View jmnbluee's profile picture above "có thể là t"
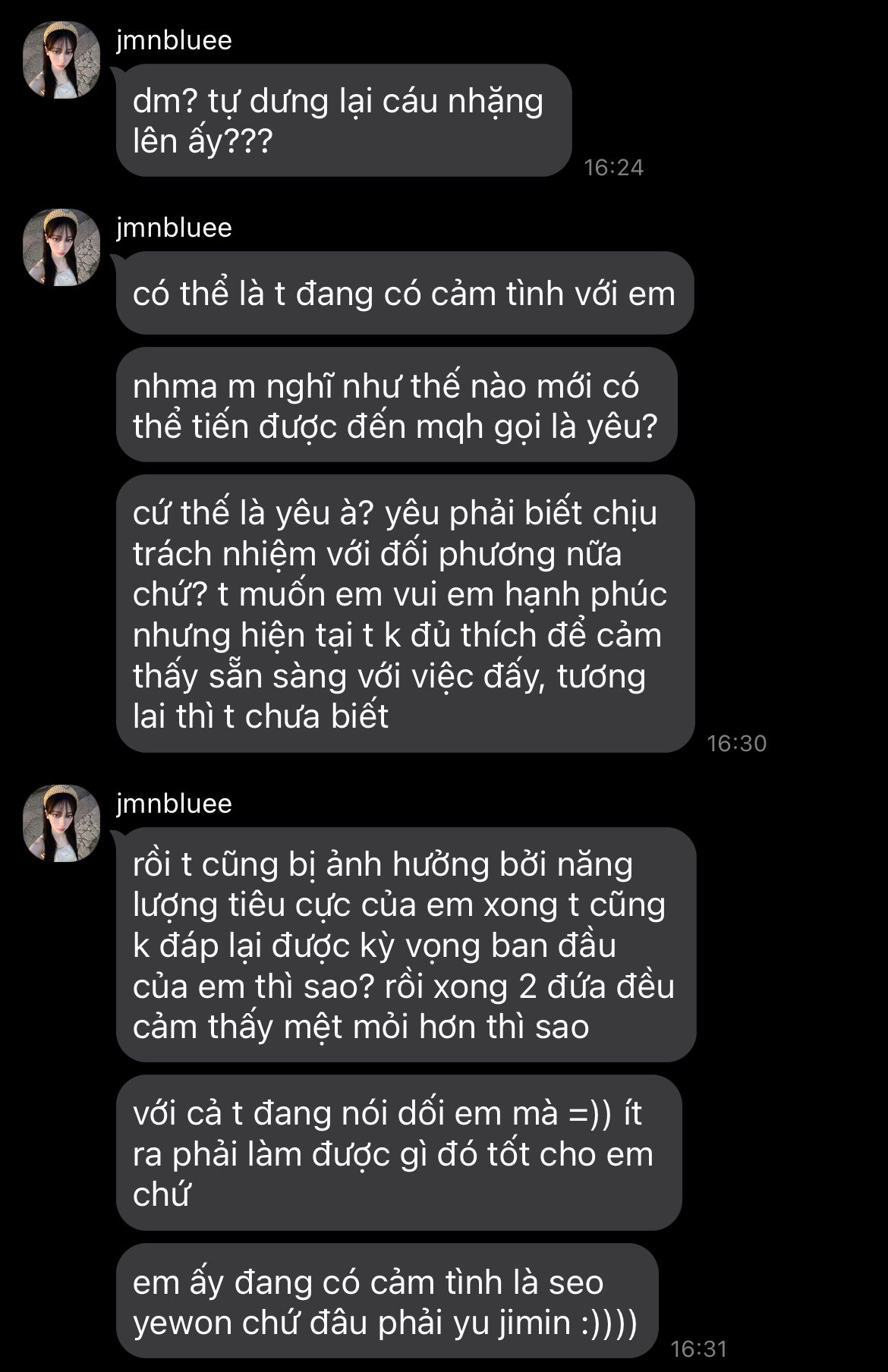The height and width of the screenshot is (1372, 888). pos(61,247)
